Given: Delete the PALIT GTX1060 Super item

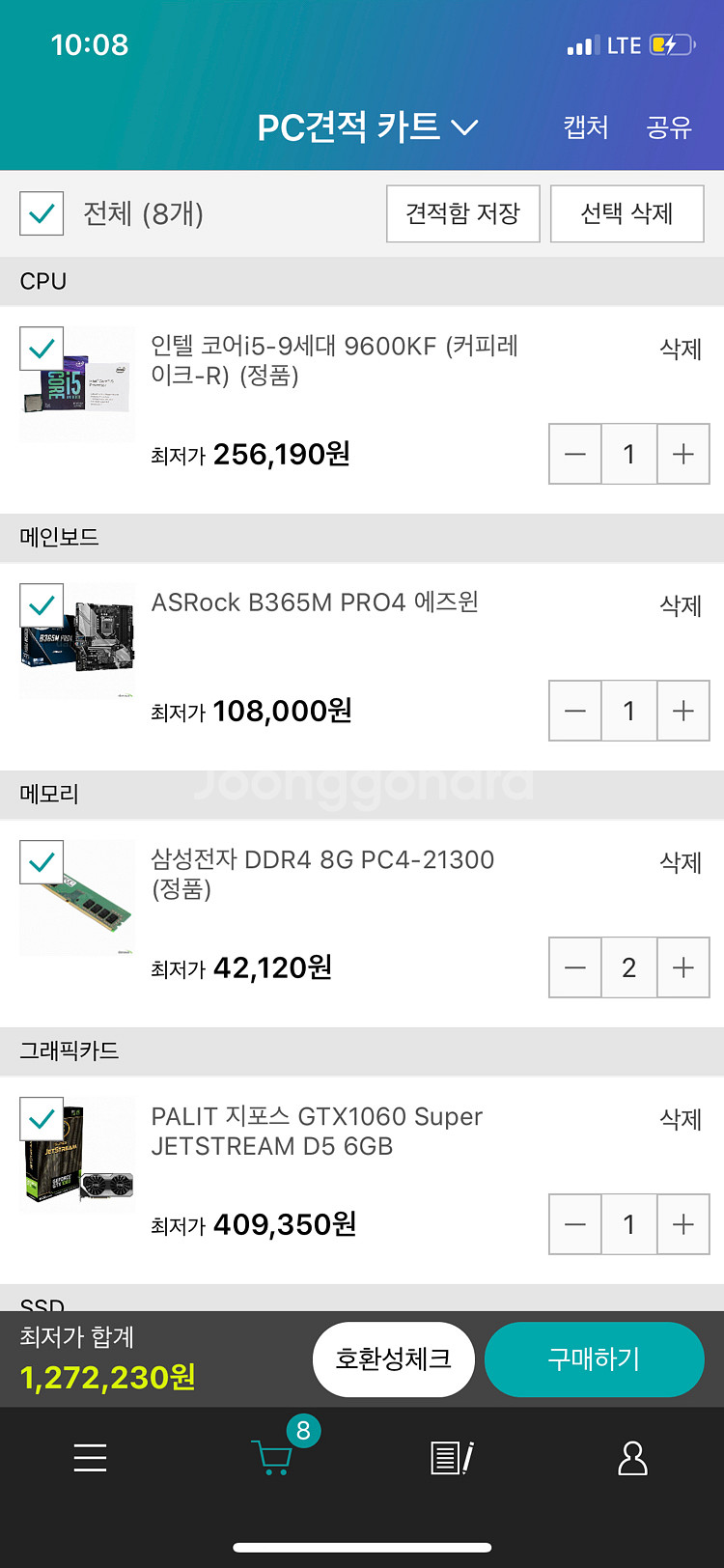Looking at the screenshot, I should click(680, 1119).
